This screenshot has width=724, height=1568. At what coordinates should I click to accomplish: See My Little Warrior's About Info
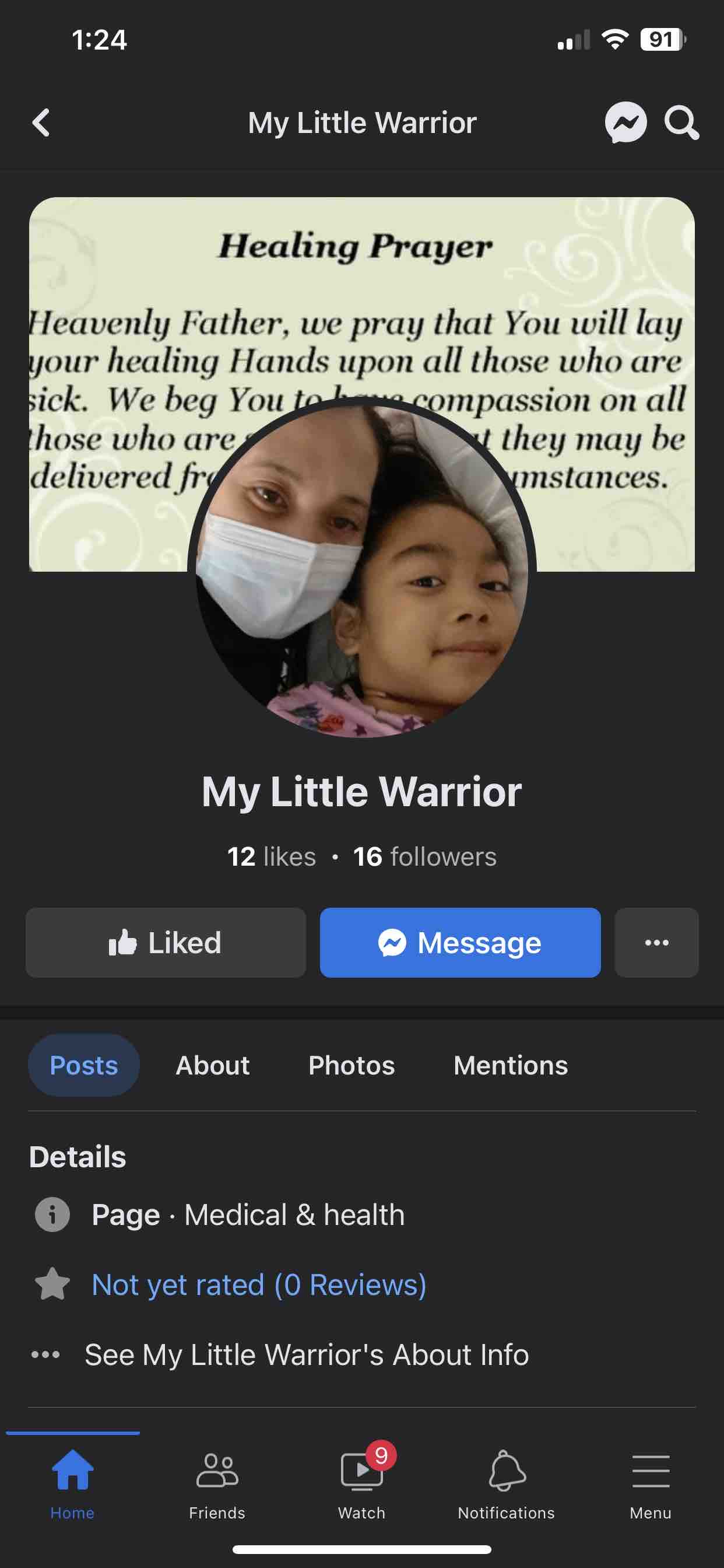click(306, 1354)
